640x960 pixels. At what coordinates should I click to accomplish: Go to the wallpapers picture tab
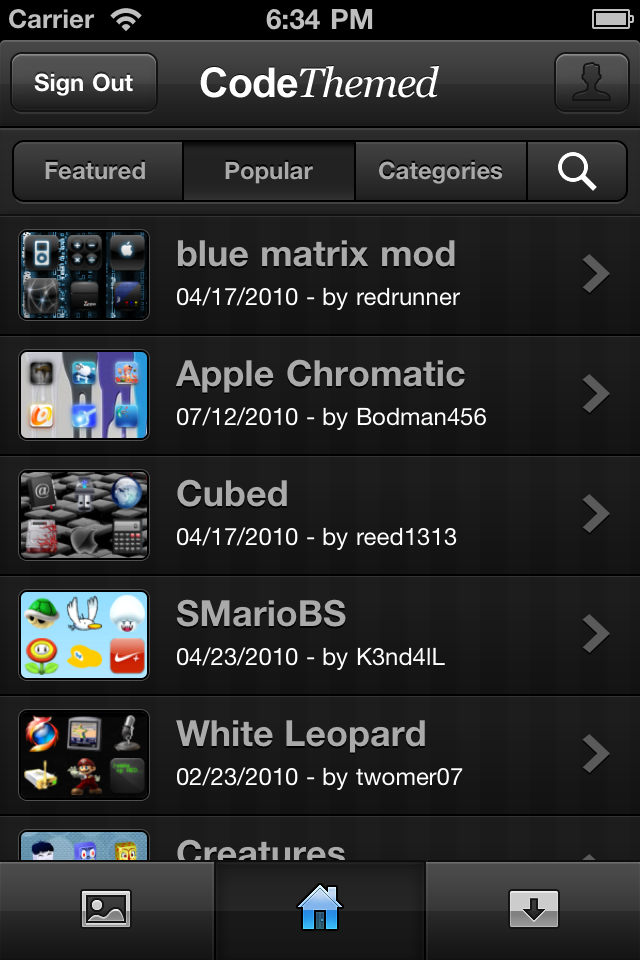click(106, 909)
